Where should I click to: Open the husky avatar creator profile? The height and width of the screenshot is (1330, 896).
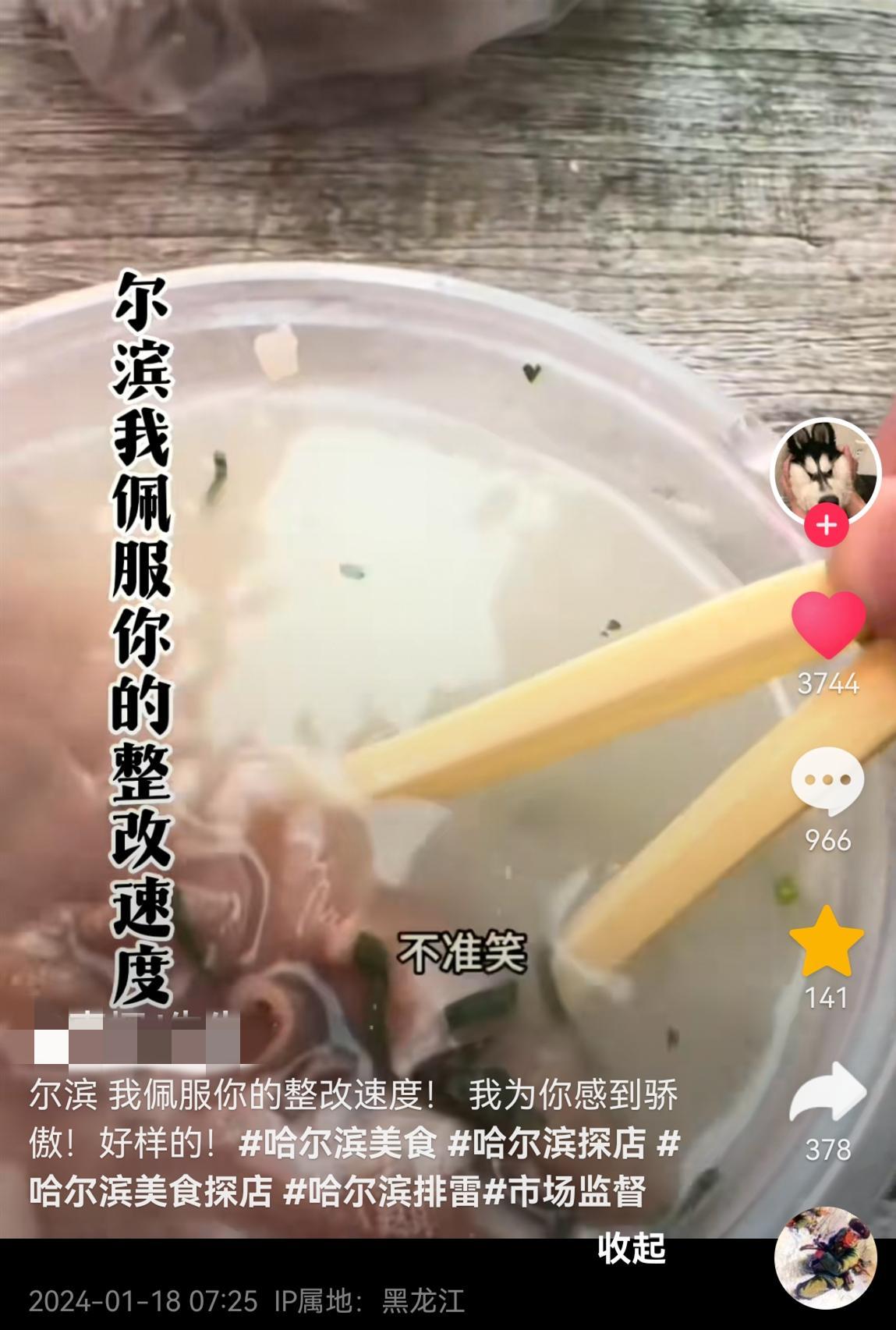825,471
